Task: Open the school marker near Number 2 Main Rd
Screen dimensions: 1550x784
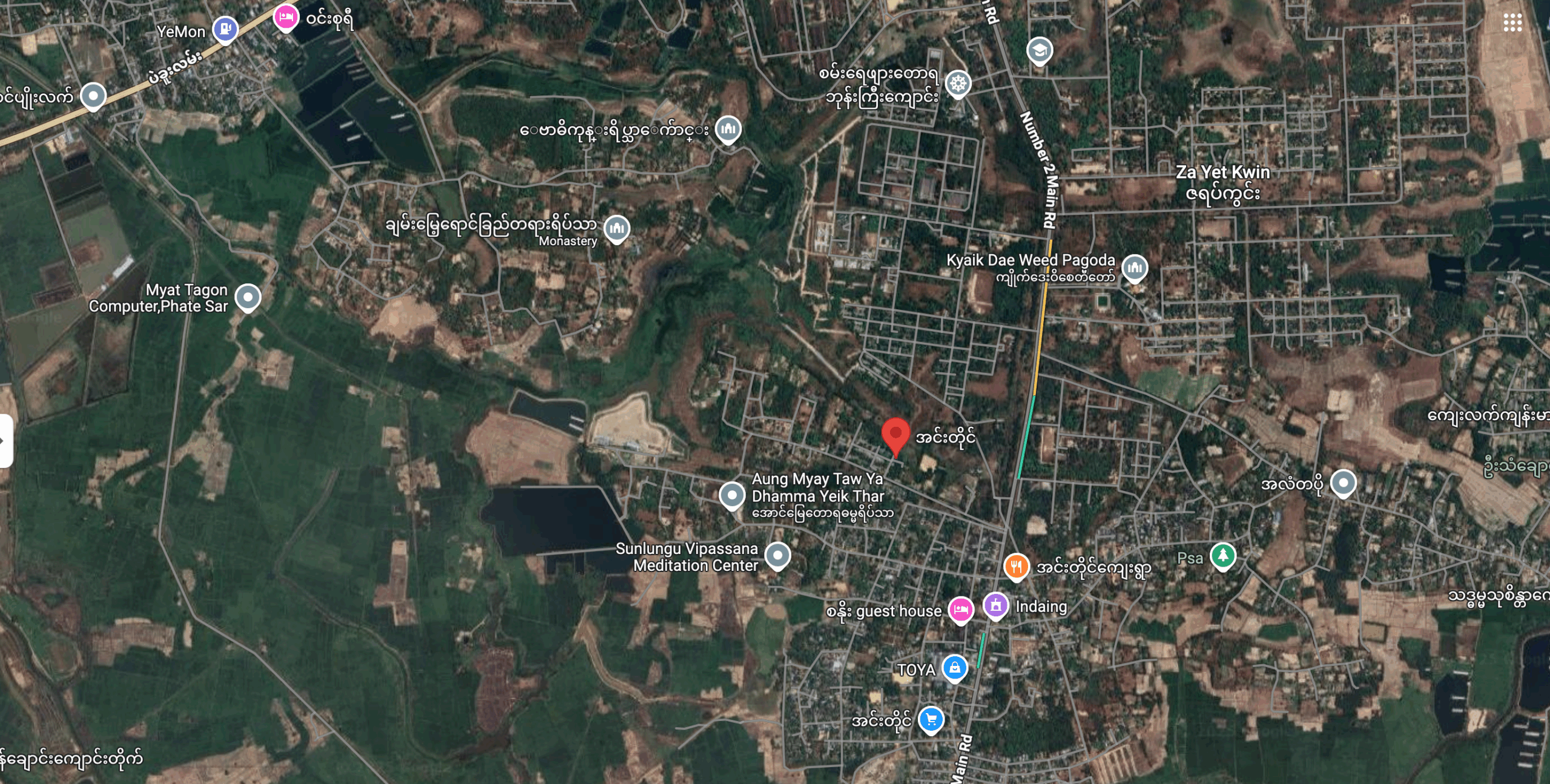Action: coord(1040,50)
